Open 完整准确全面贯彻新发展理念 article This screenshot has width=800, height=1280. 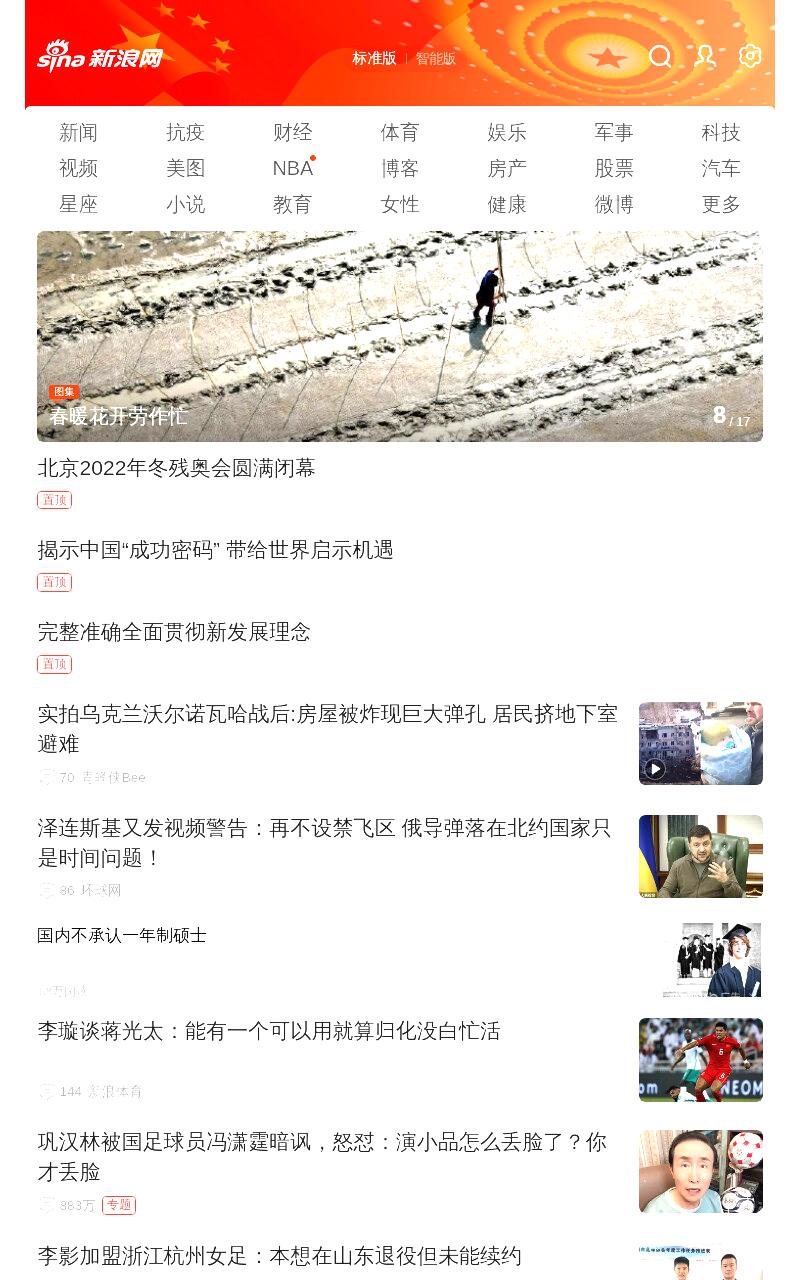coord(174,632)
